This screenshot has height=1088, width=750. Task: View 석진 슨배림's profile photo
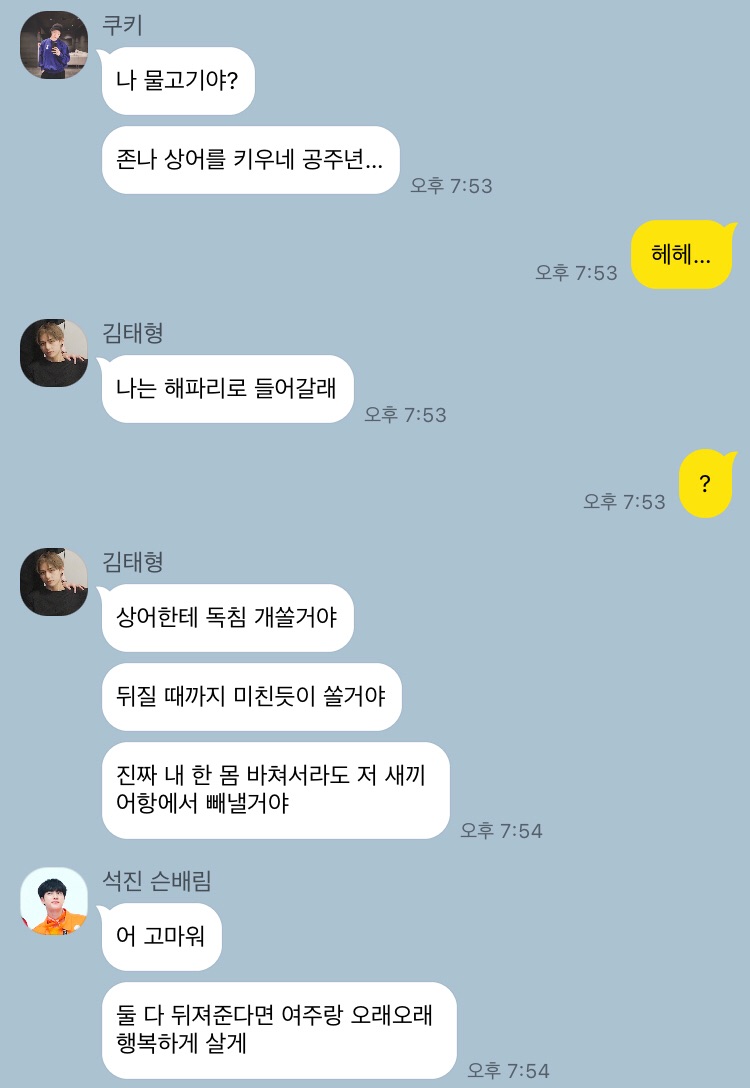pyautogui.click(x=54, y=901)
